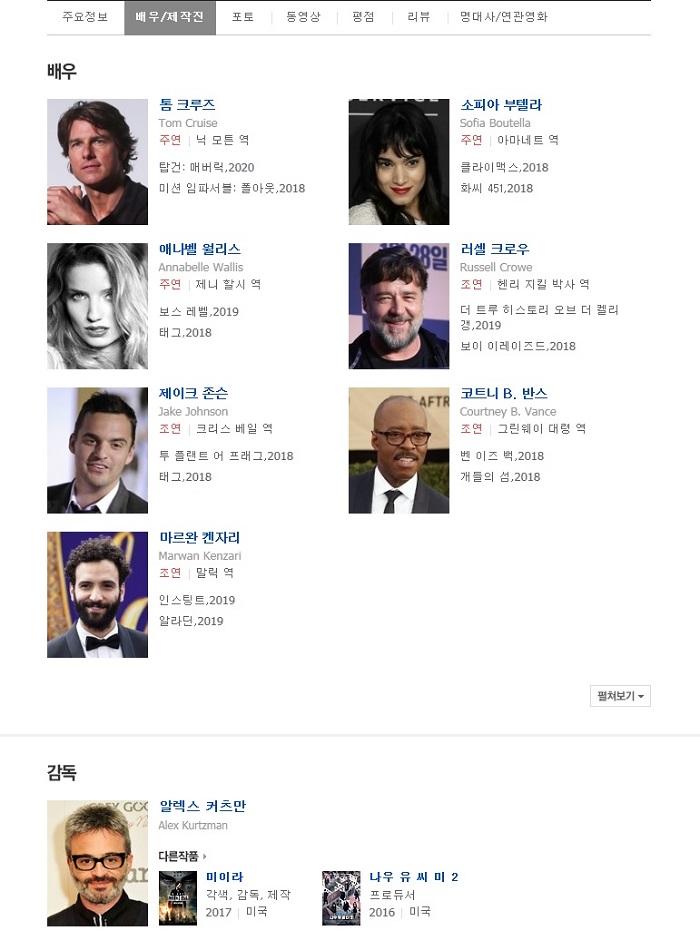
Task: Open the 러셀 크로우 actor link
Action: click(x=495, y=249)
